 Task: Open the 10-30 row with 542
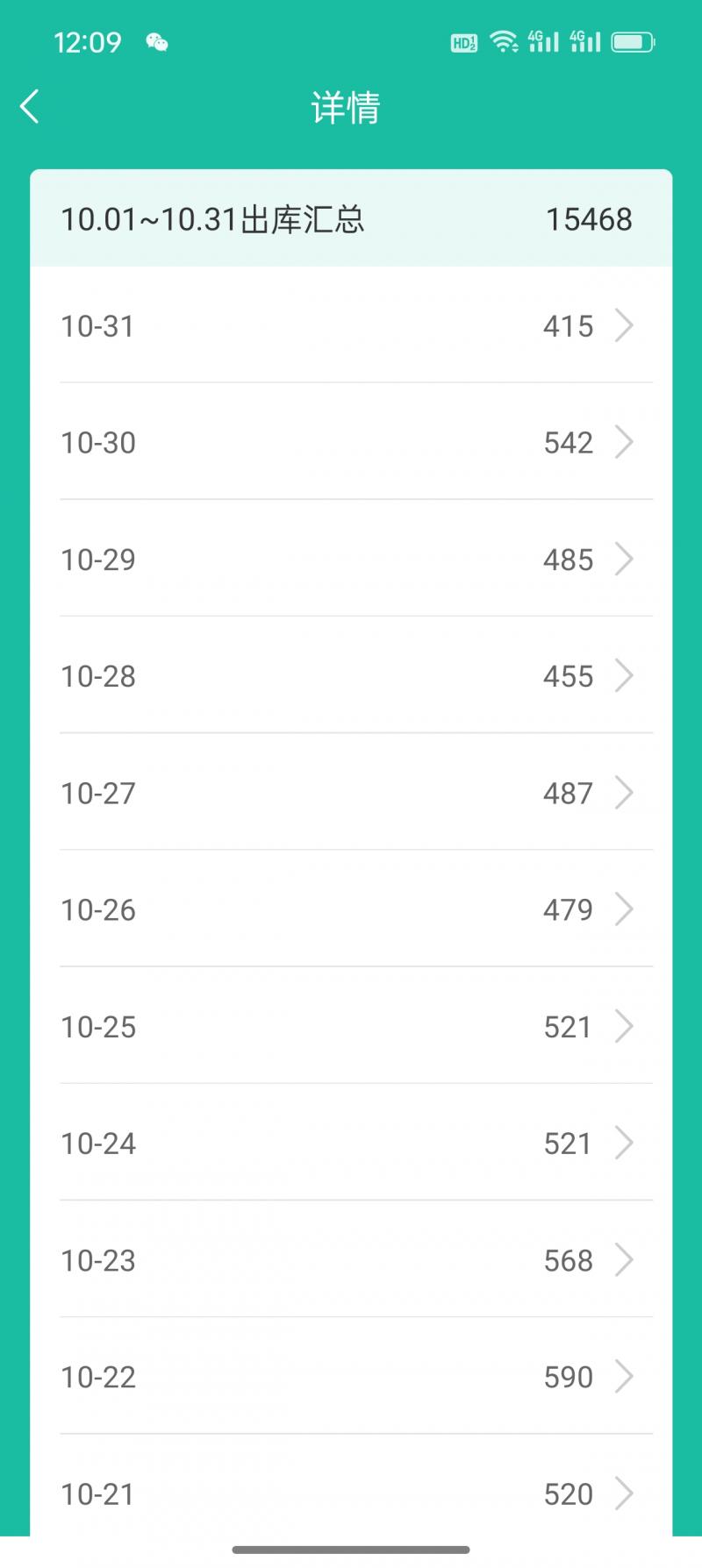(x=351, y=442)
